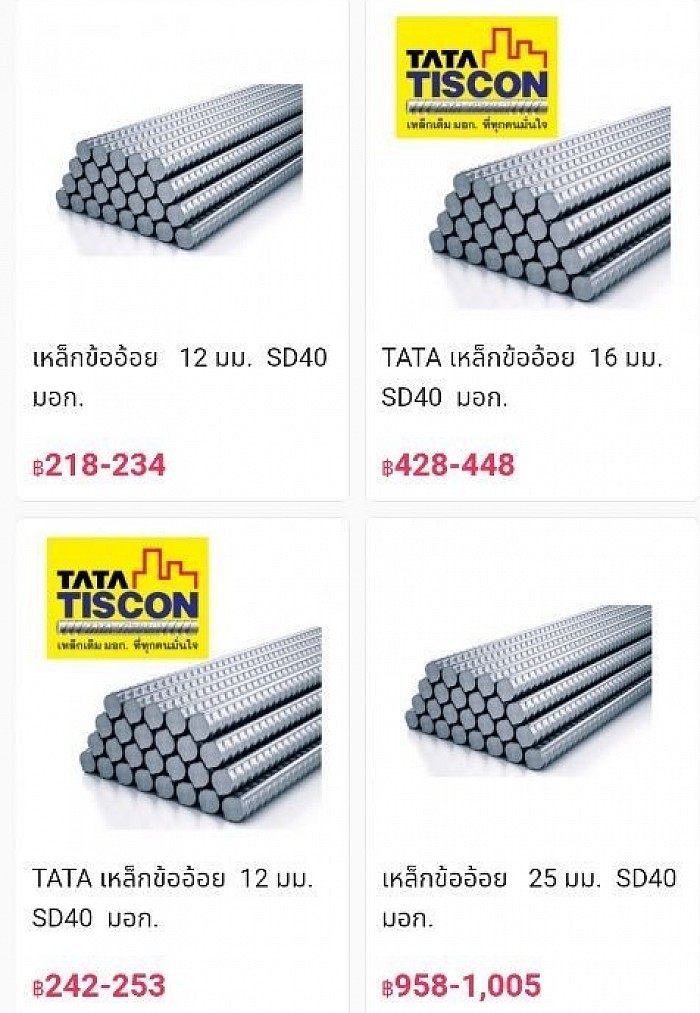View the TATA เหล็กข้ออ้อย 16 มม. product card
Viewport: 700px width, 1013px height.
(x=532, y=250)
